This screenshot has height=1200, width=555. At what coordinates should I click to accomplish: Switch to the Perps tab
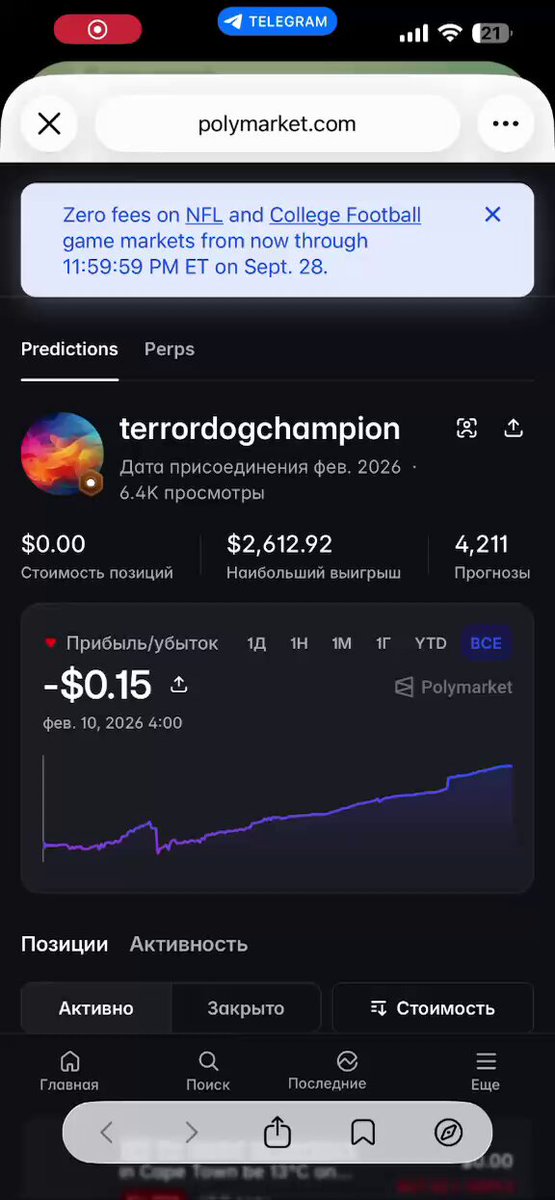point(169,349)
